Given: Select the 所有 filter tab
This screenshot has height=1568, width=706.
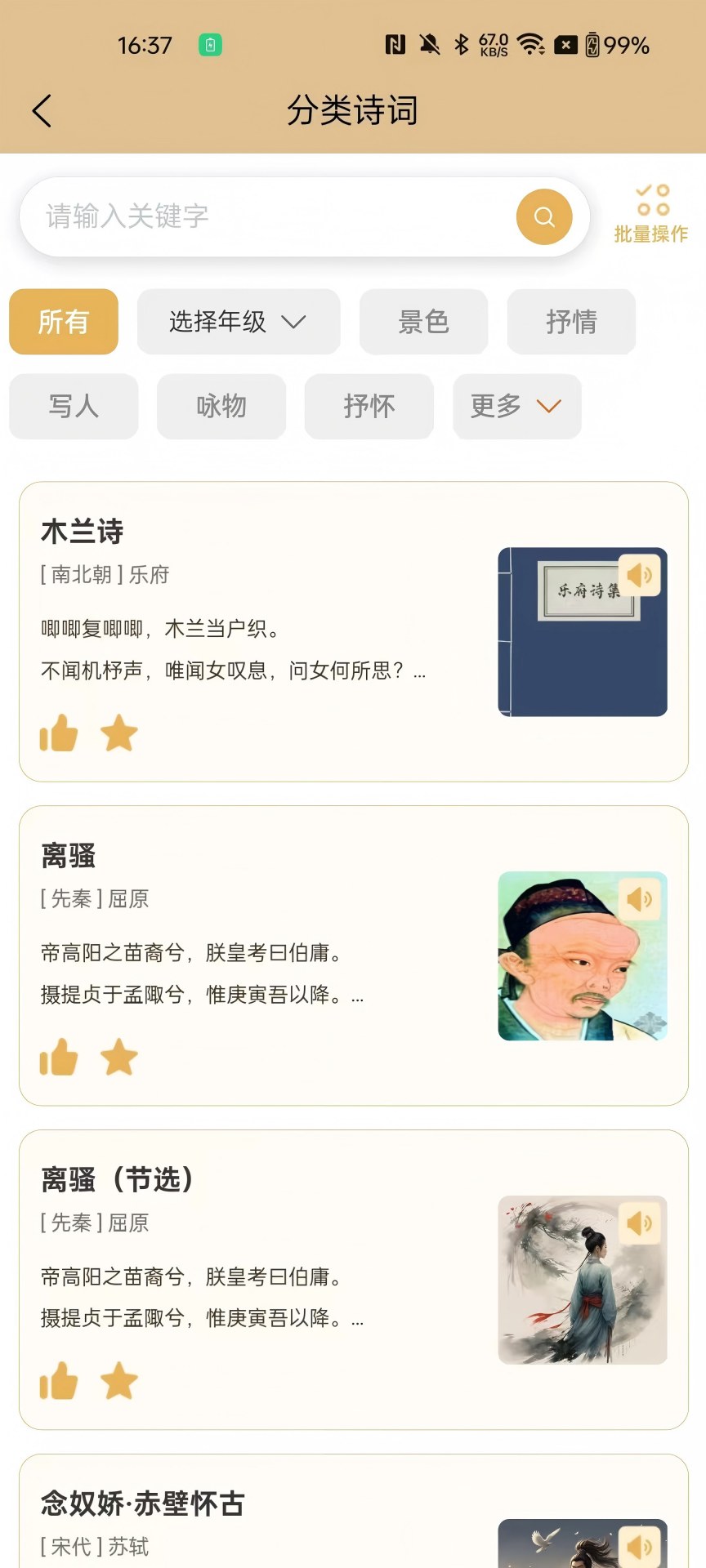Looking at the screenshot, I should [63, 322].
